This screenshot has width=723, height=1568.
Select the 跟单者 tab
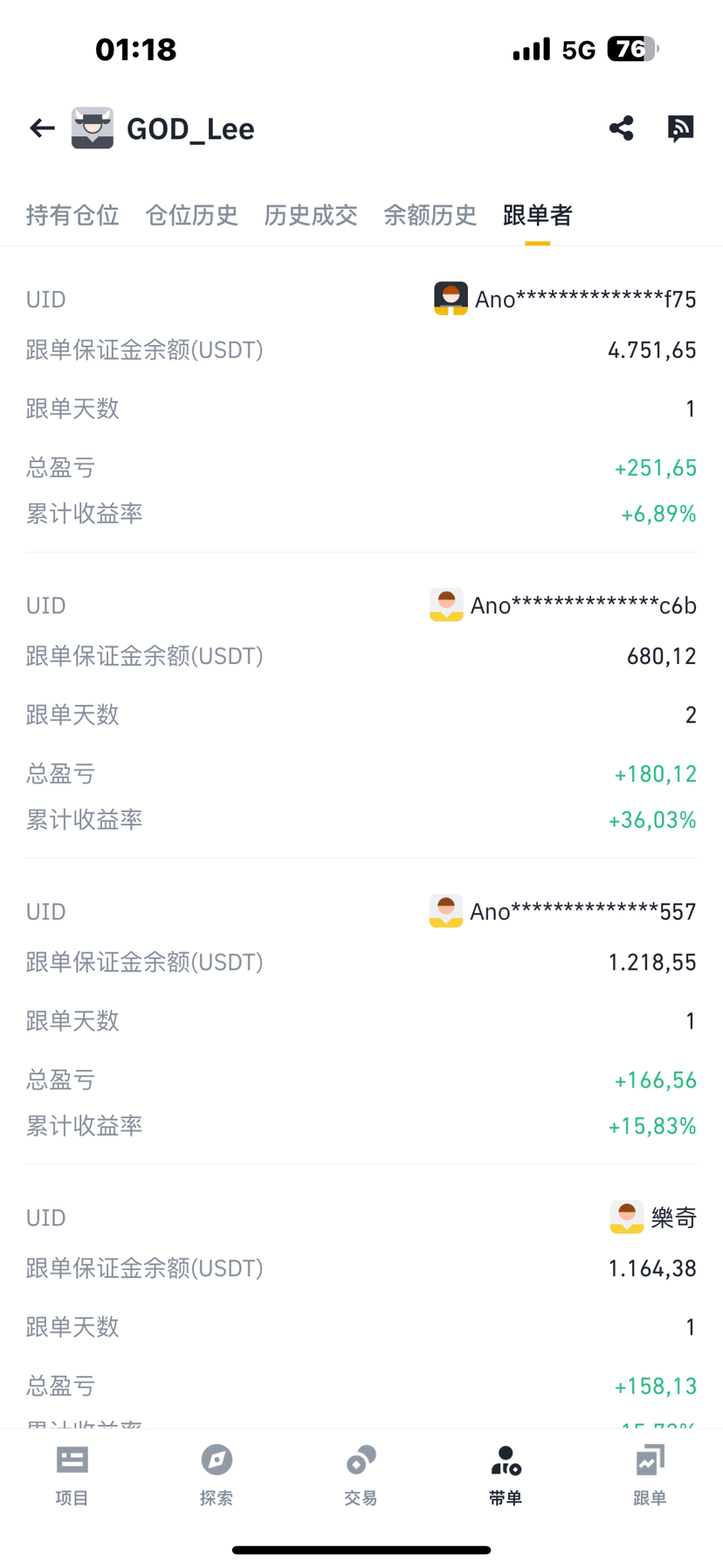click(538, 215)
